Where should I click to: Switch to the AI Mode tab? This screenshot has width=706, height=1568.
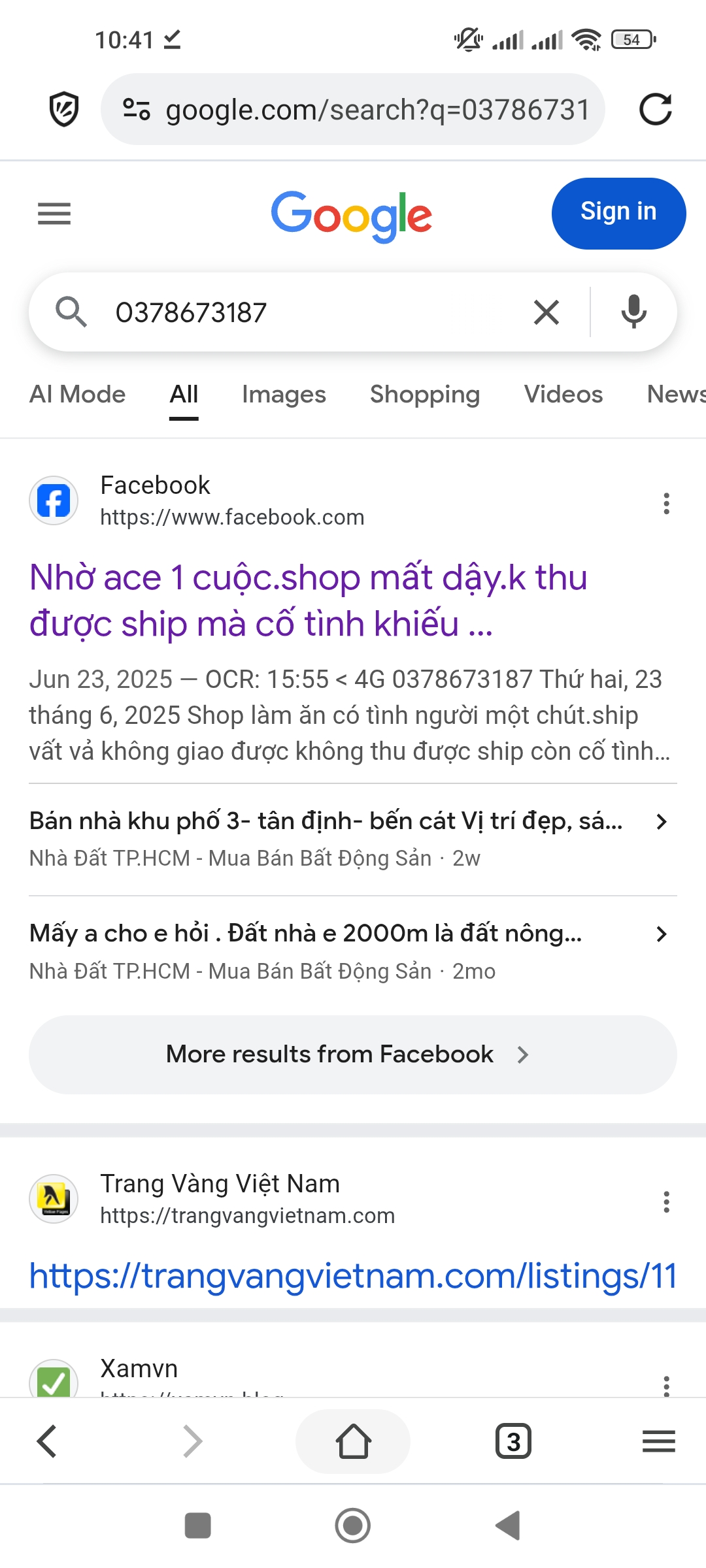tap(77, 395)
